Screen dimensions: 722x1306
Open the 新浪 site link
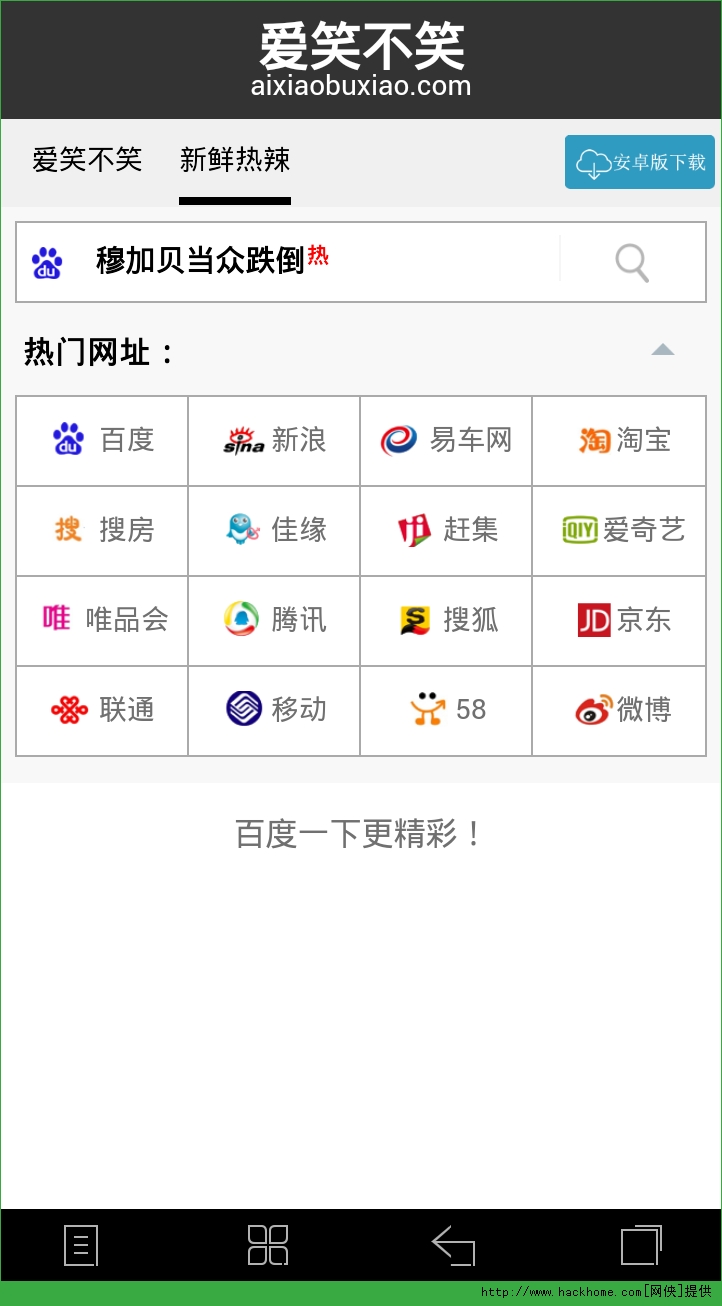[274, 440]
